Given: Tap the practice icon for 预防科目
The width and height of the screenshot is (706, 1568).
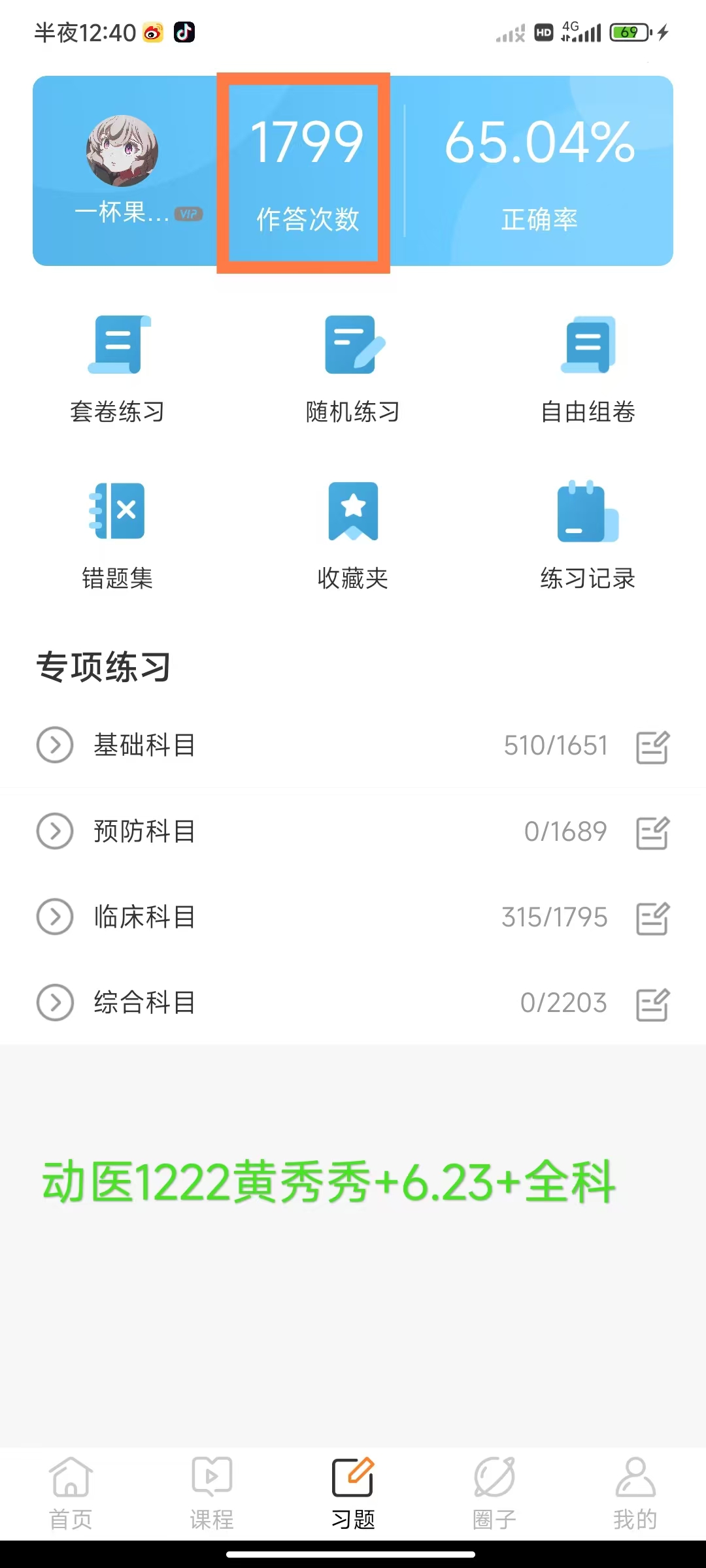Looking at the screenshot, I should [652, 832].
